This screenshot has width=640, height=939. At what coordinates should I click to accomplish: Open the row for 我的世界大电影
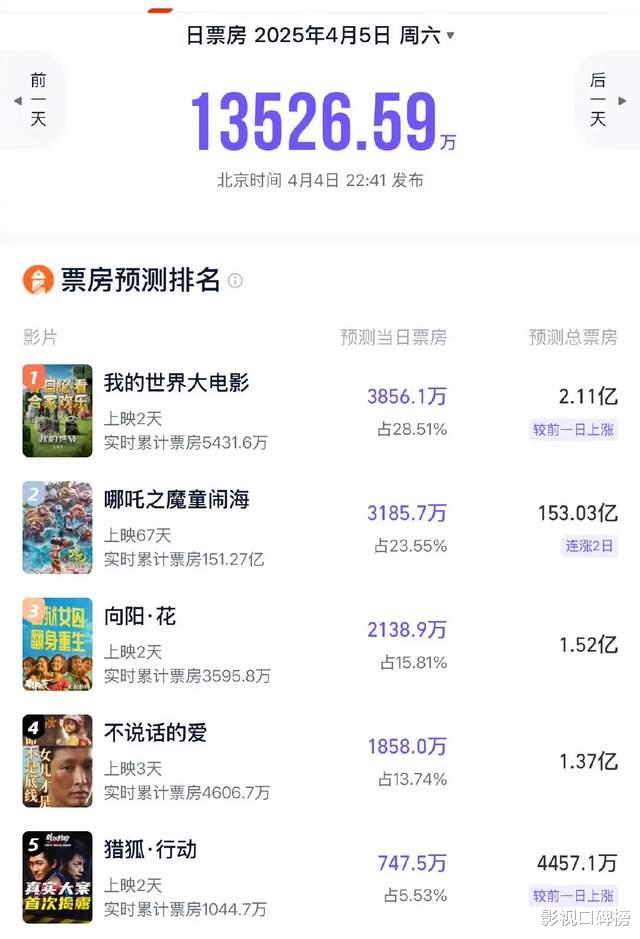click(176, 383)
